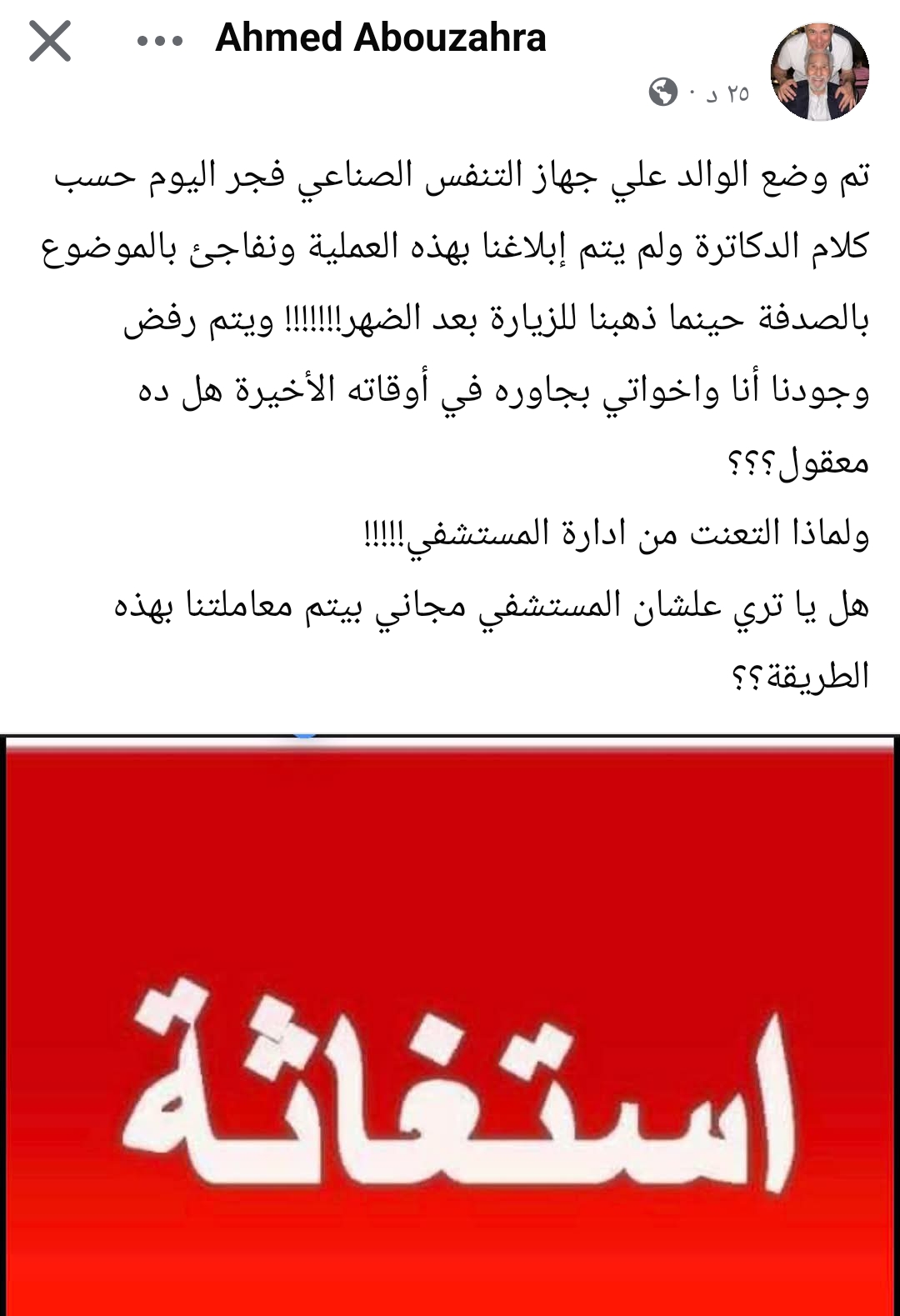Open Ahmed Abouzahra's profile name
900x1316 pixels.
click(x=381, y=38)
